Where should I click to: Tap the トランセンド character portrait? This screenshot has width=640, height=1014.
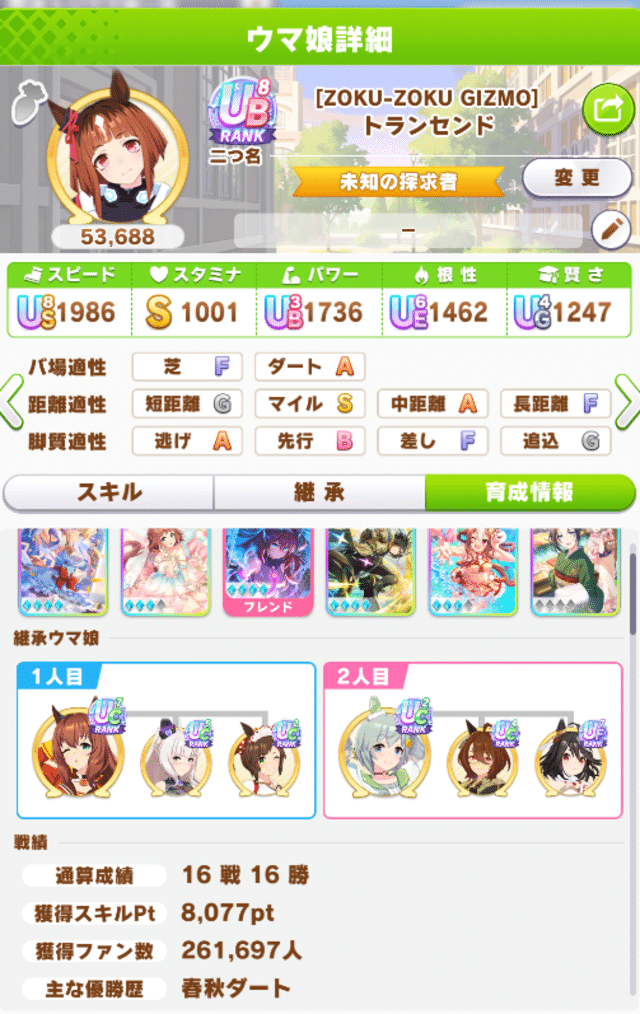[x=118, y=150]
